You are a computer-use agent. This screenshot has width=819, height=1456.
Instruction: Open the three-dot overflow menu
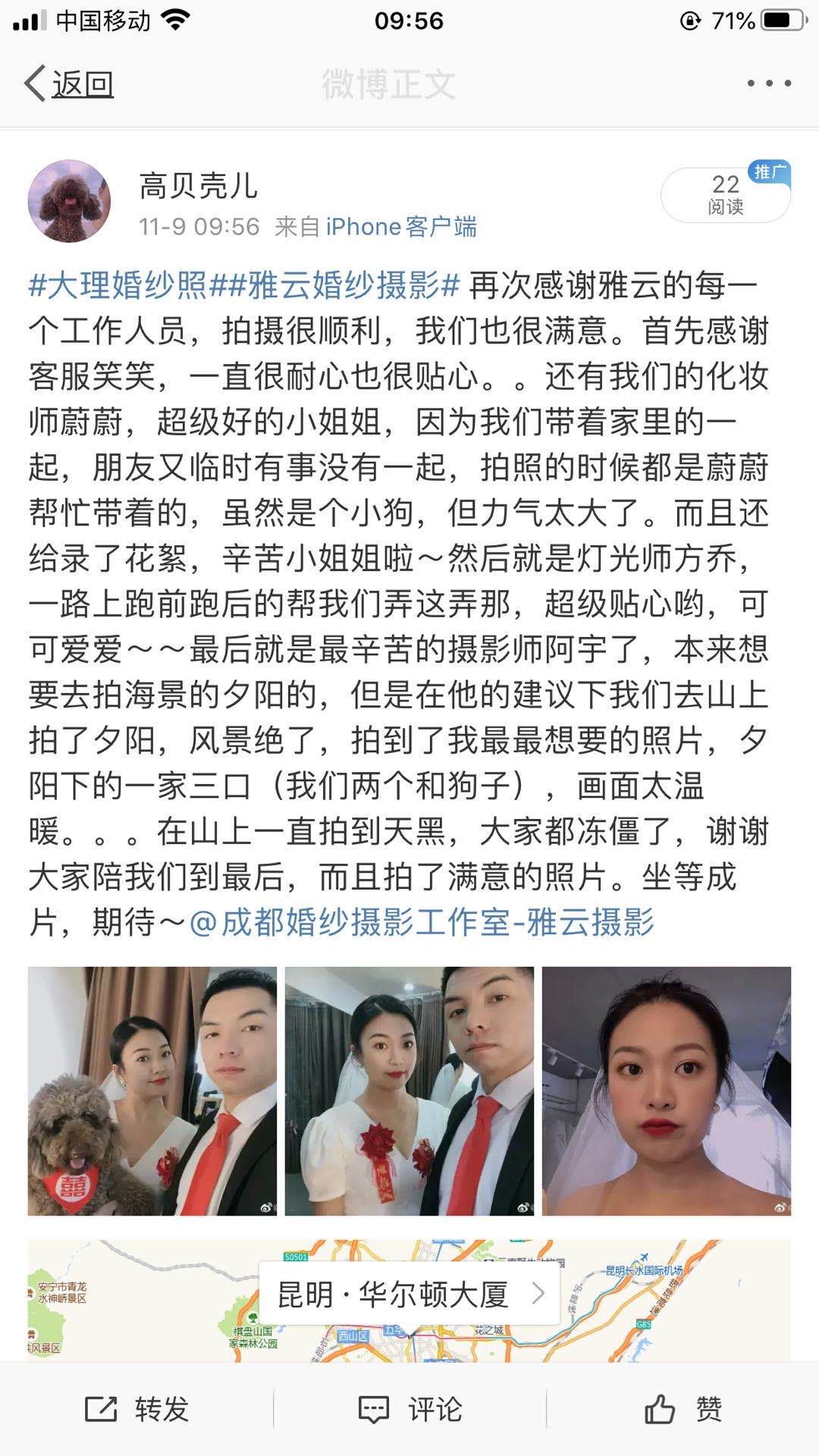coord(769,83)
